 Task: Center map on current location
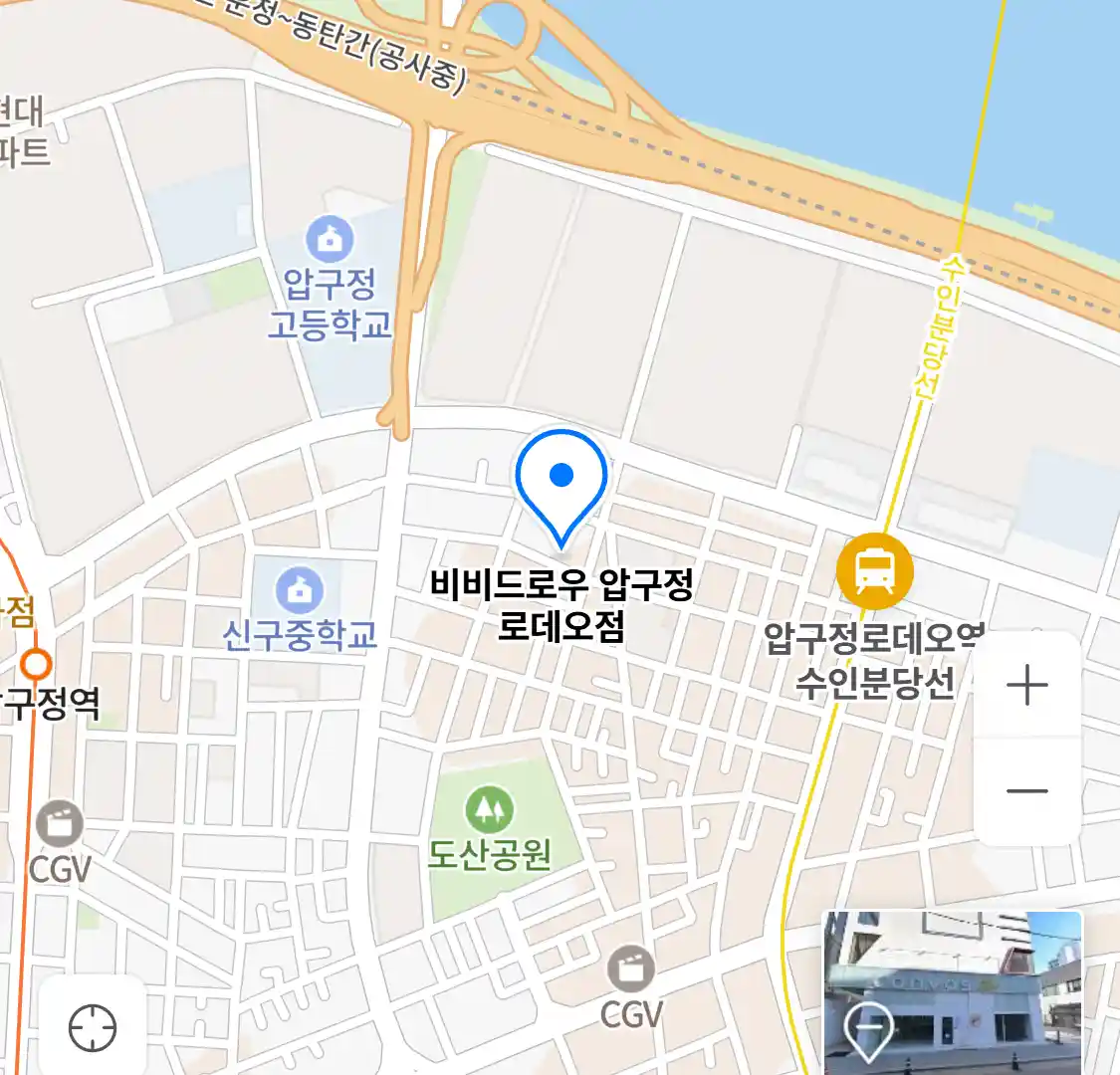pos(93,1027)
